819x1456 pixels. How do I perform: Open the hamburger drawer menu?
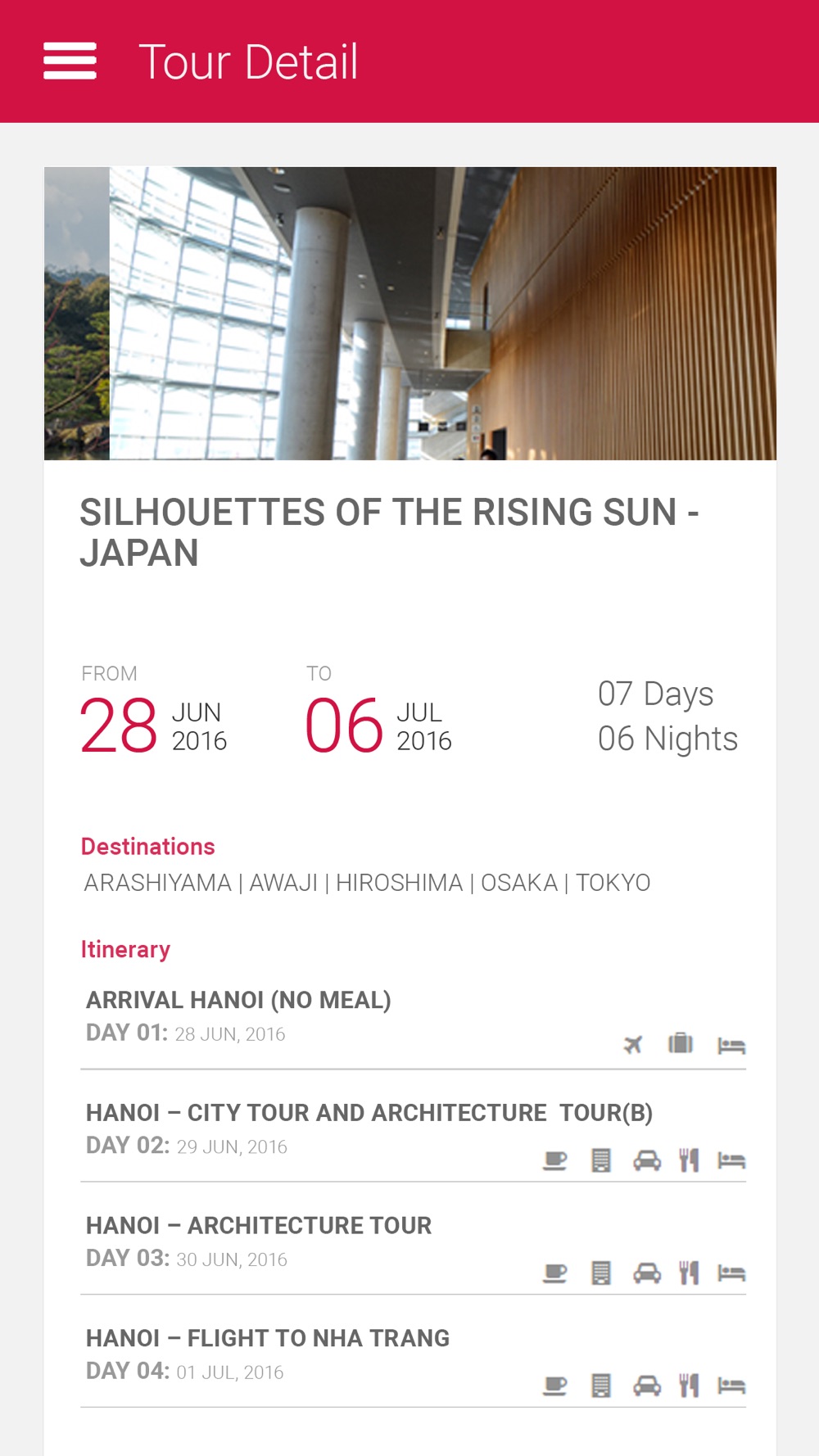(70, 61)
